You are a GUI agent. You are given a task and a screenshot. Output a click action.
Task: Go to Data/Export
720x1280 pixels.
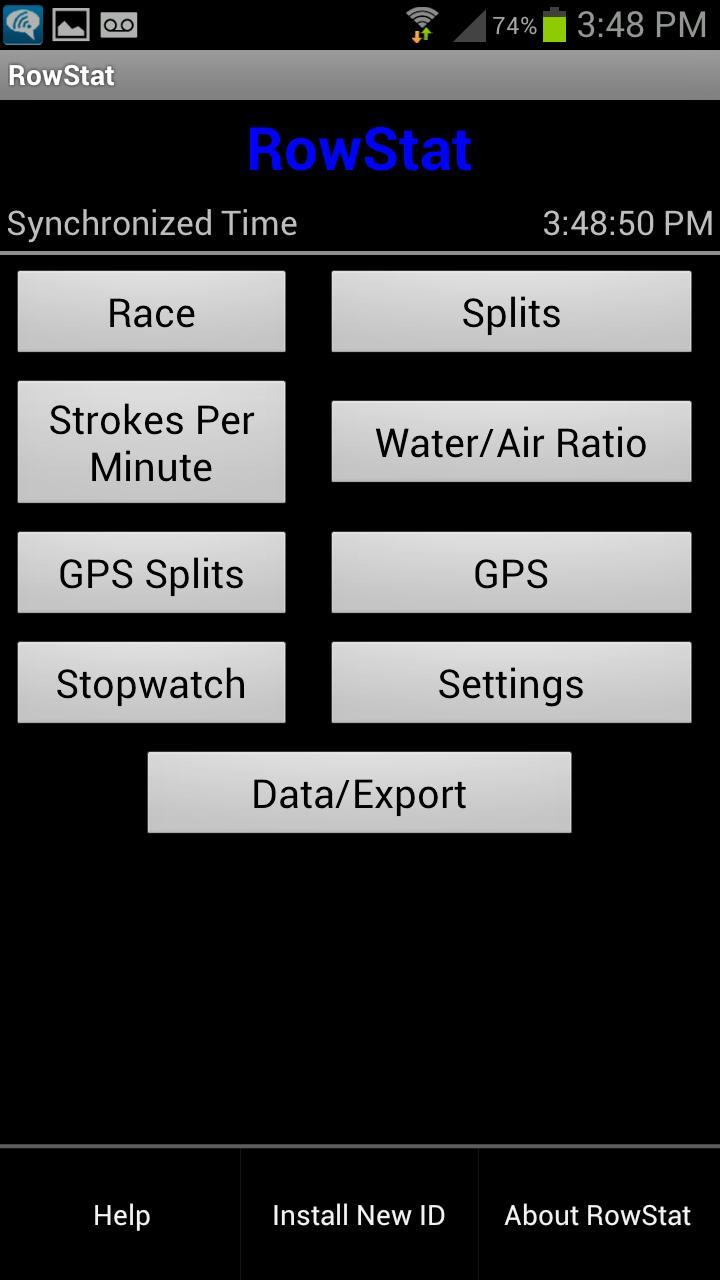tap(359, 793)
